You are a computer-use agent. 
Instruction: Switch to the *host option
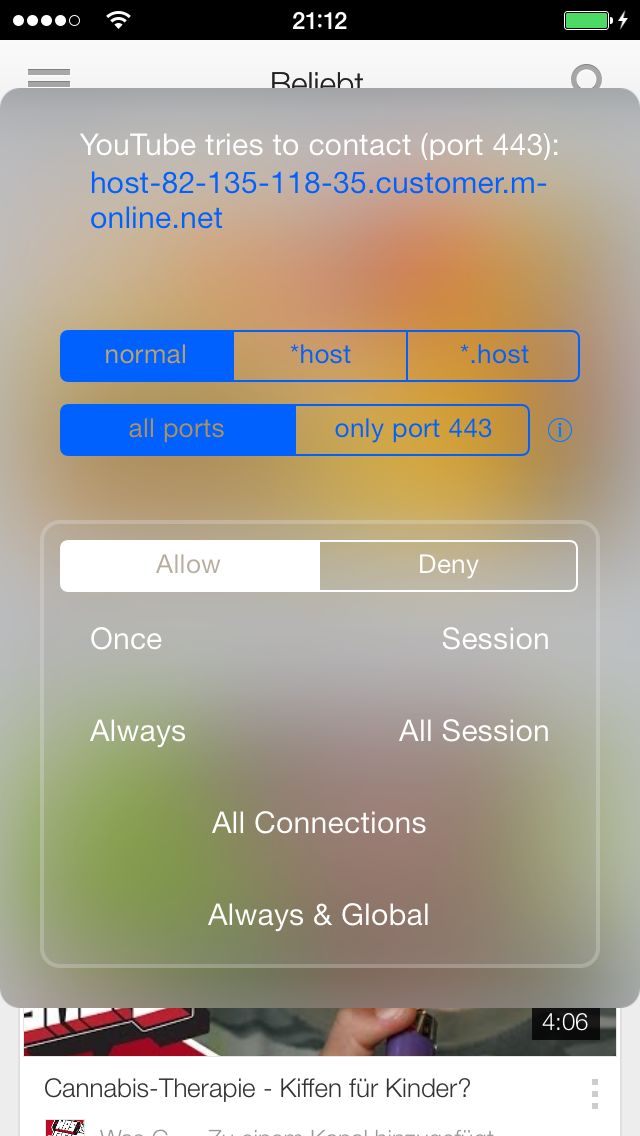pos(320,356)
